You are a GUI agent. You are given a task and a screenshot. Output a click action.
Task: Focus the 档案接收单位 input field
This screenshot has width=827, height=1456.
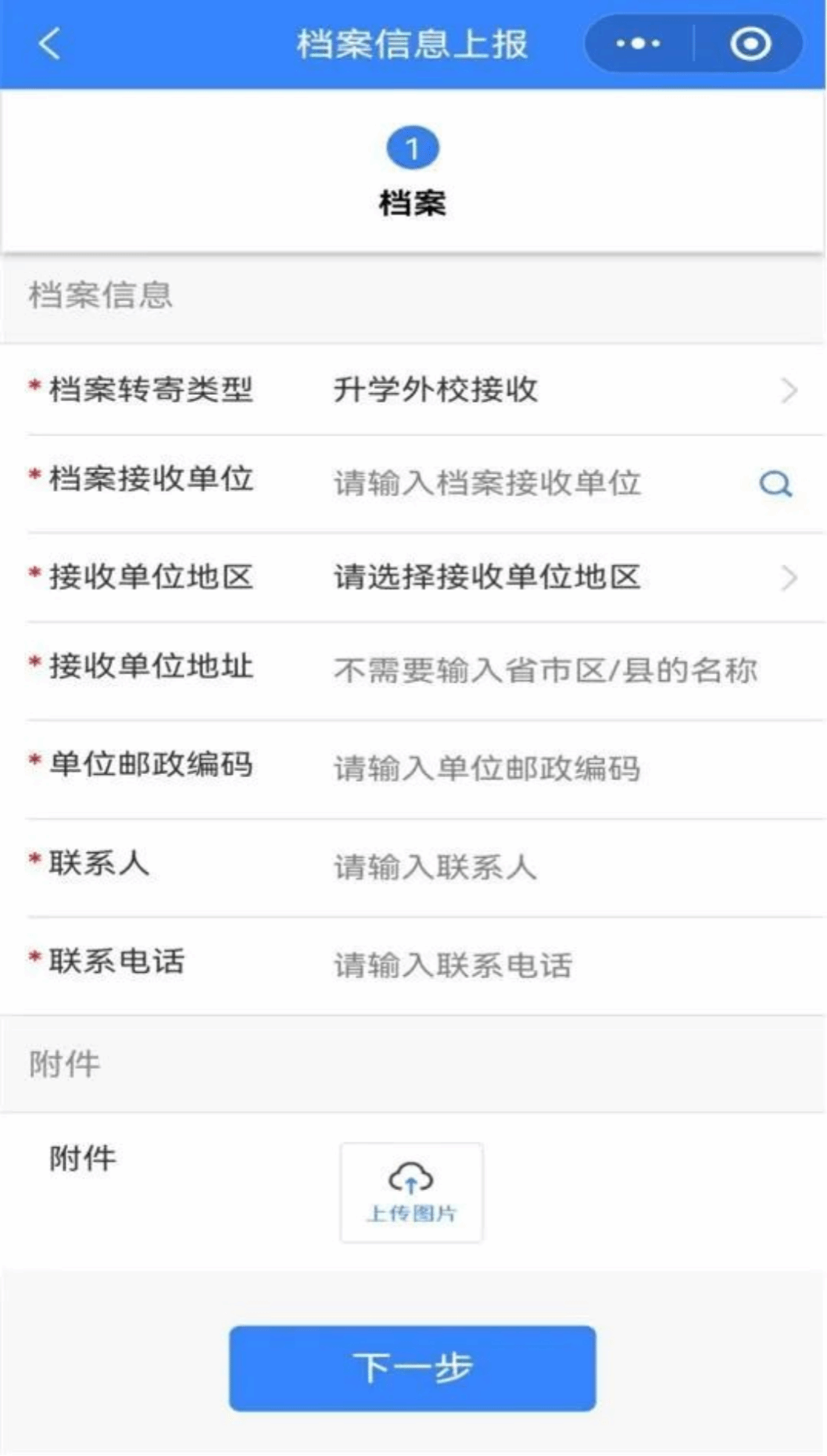tap(532, 483)
